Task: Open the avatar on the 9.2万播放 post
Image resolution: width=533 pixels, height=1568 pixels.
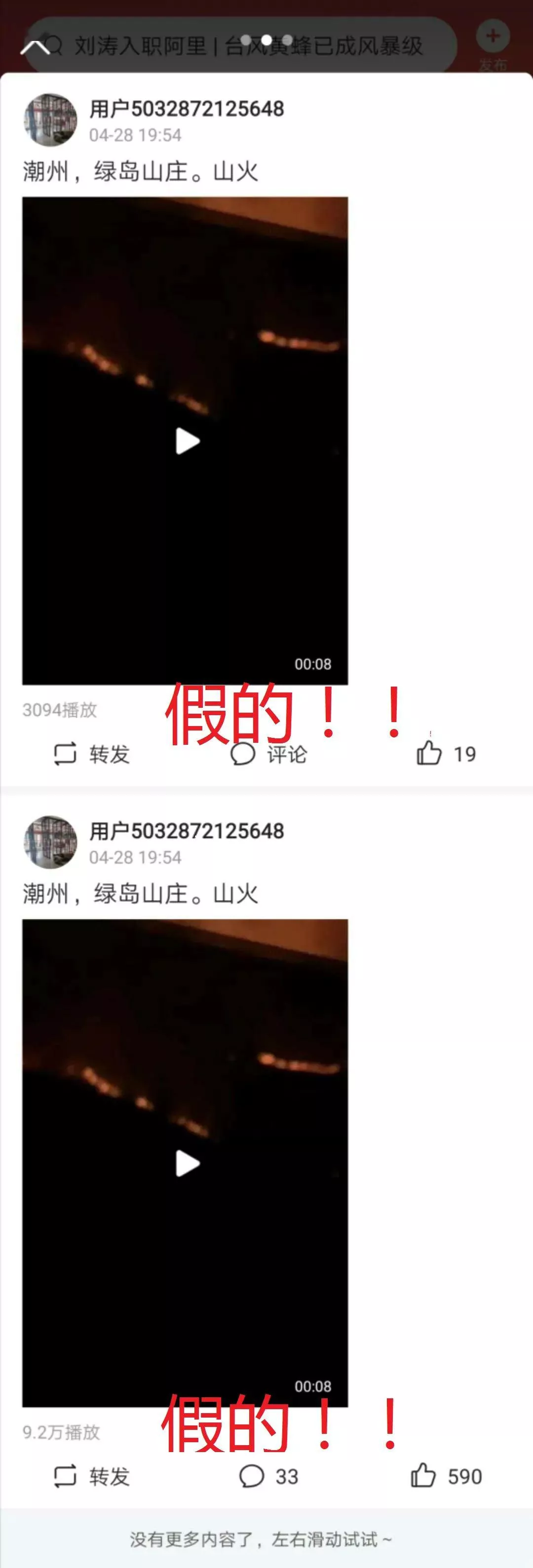Action: click(50, 842)
